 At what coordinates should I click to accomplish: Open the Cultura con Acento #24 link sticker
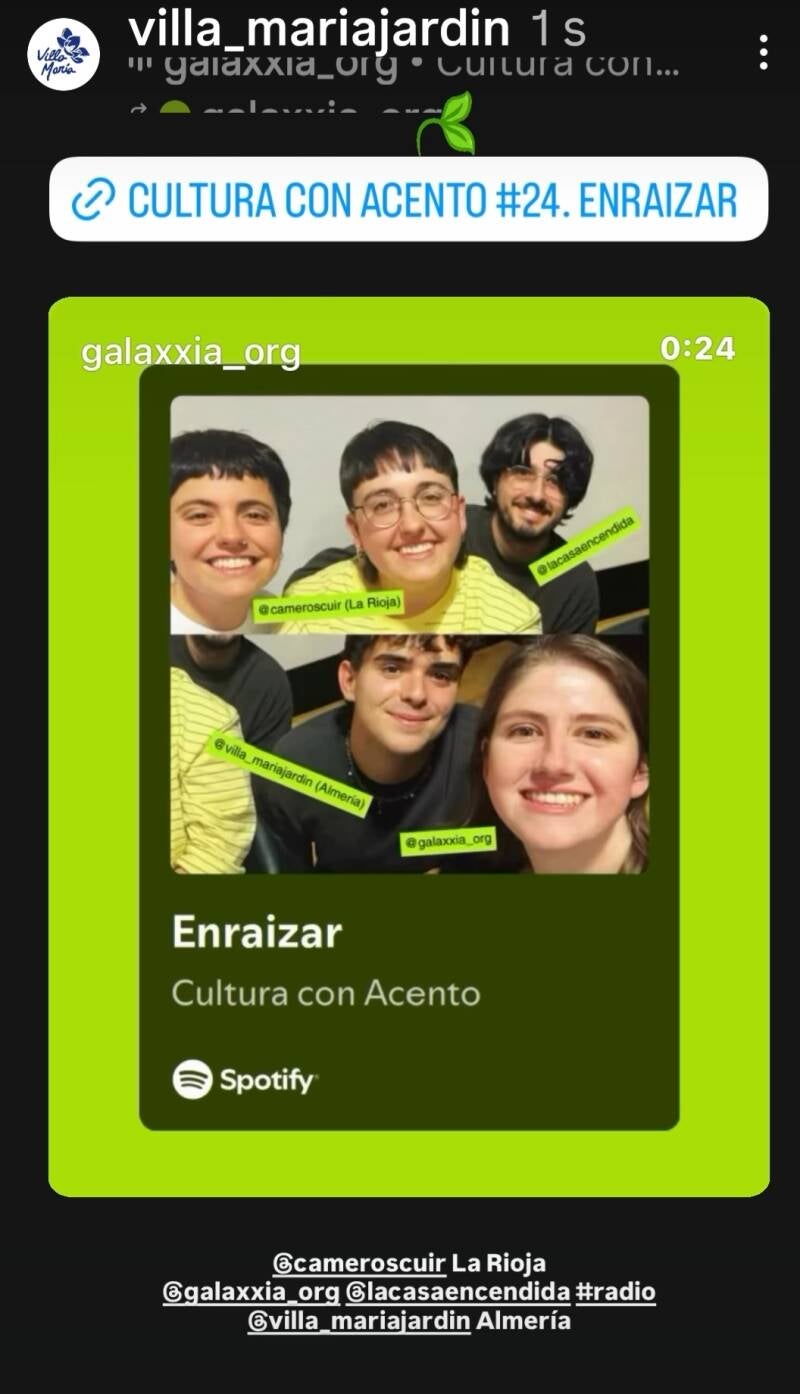408,200
